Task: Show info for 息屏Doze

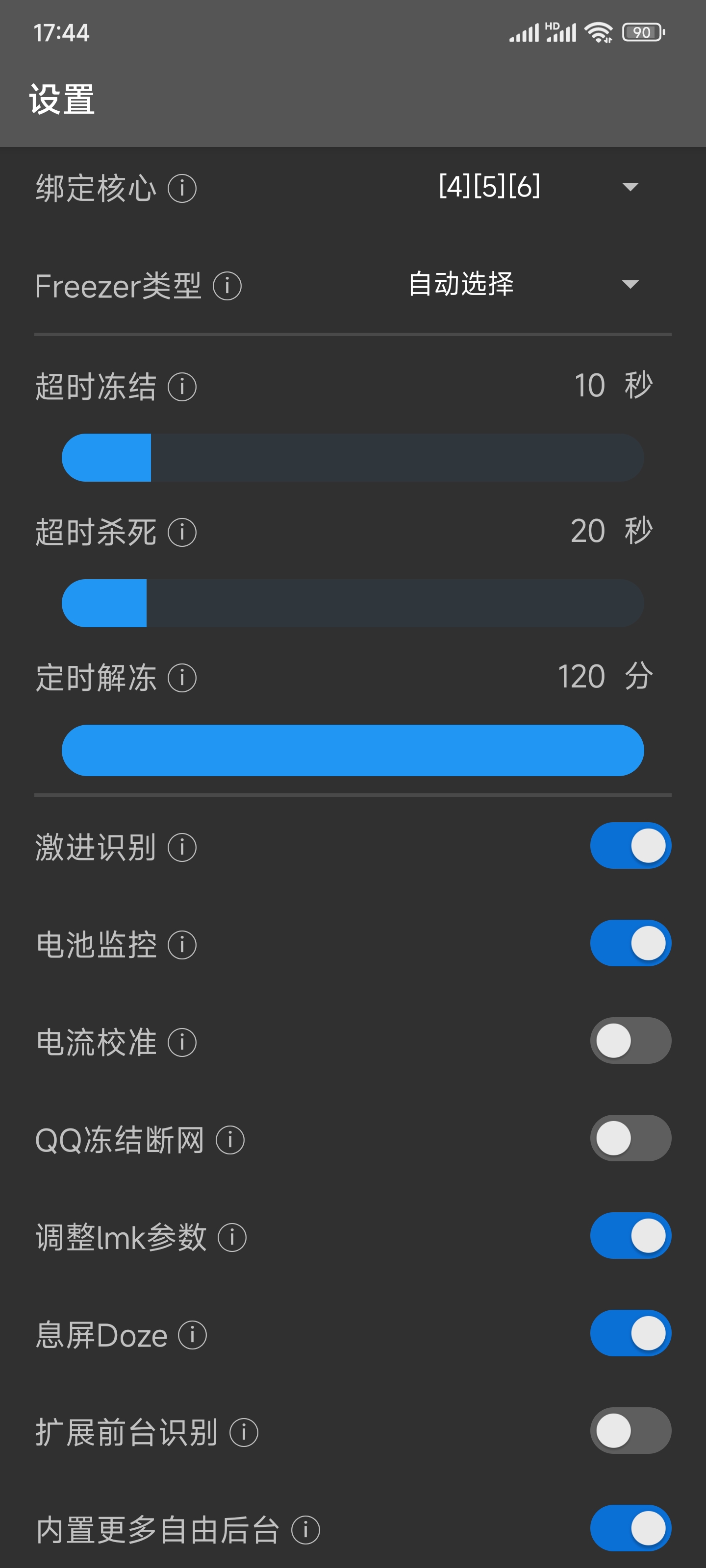Action: click(193, 1335)
